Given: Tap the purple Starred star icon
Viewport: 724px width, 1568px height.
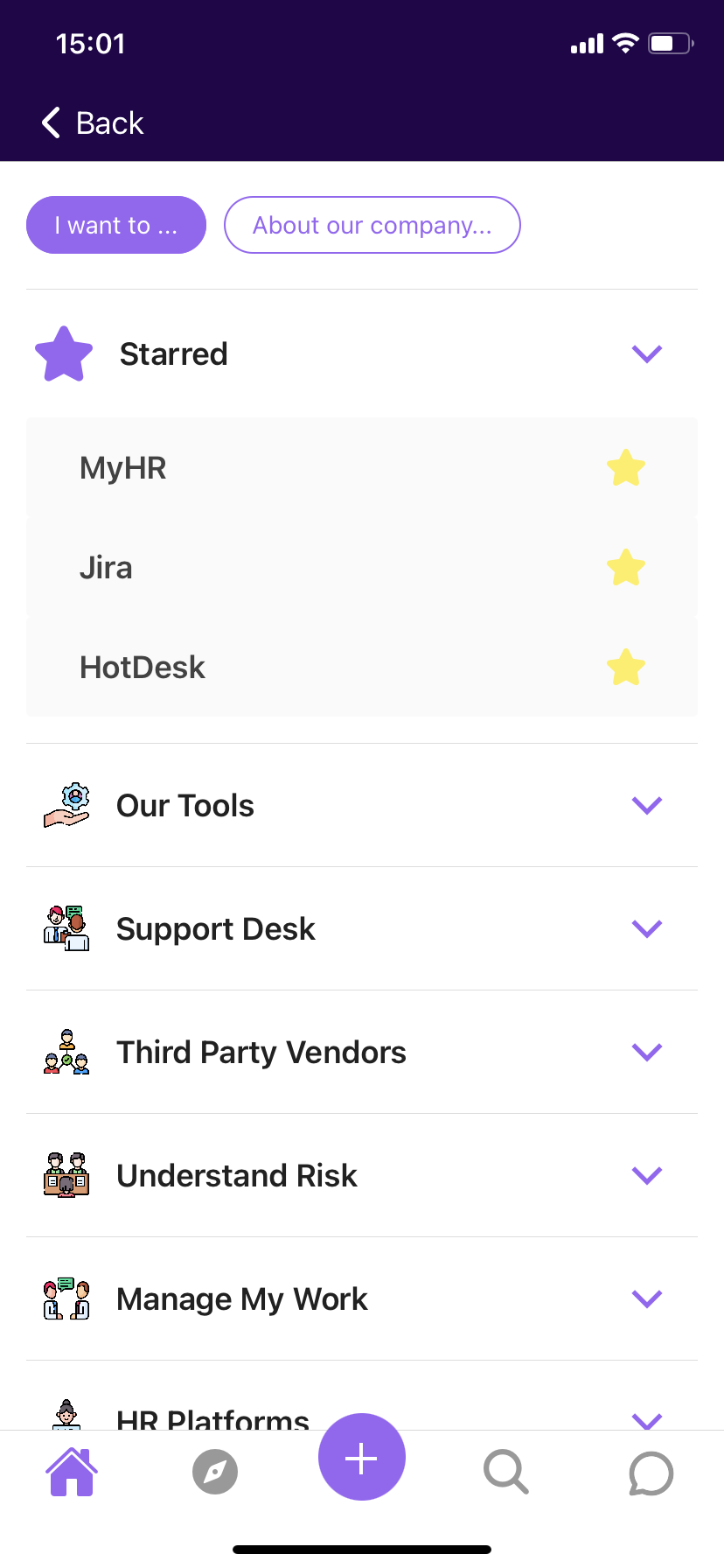Looking at the screenshot, I should tap(63, 353).
